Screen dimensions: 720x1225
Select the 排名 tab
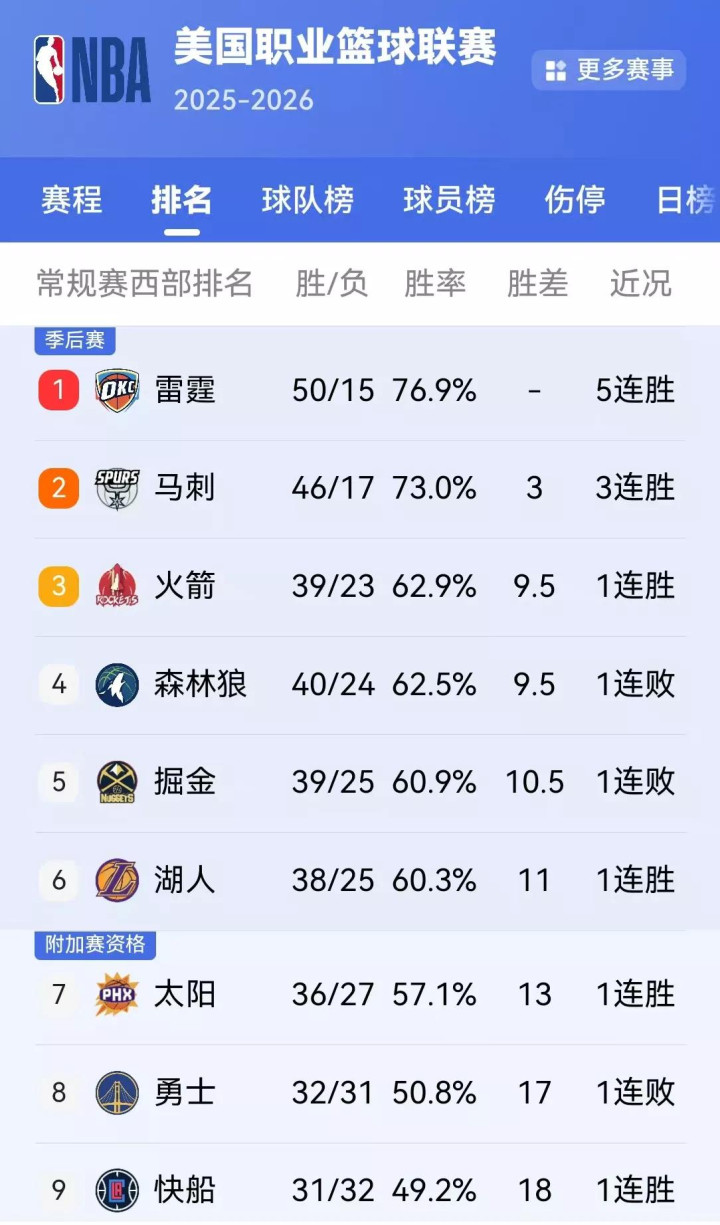click(181, 200)
